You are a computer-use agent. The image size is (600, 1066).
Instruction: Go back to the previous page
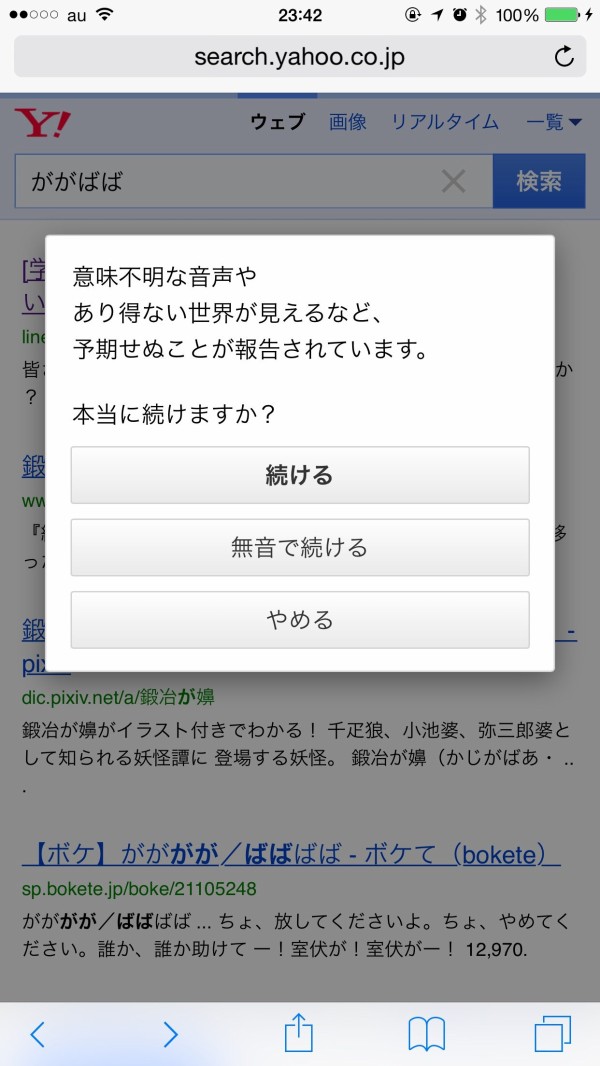[37, 1034]
